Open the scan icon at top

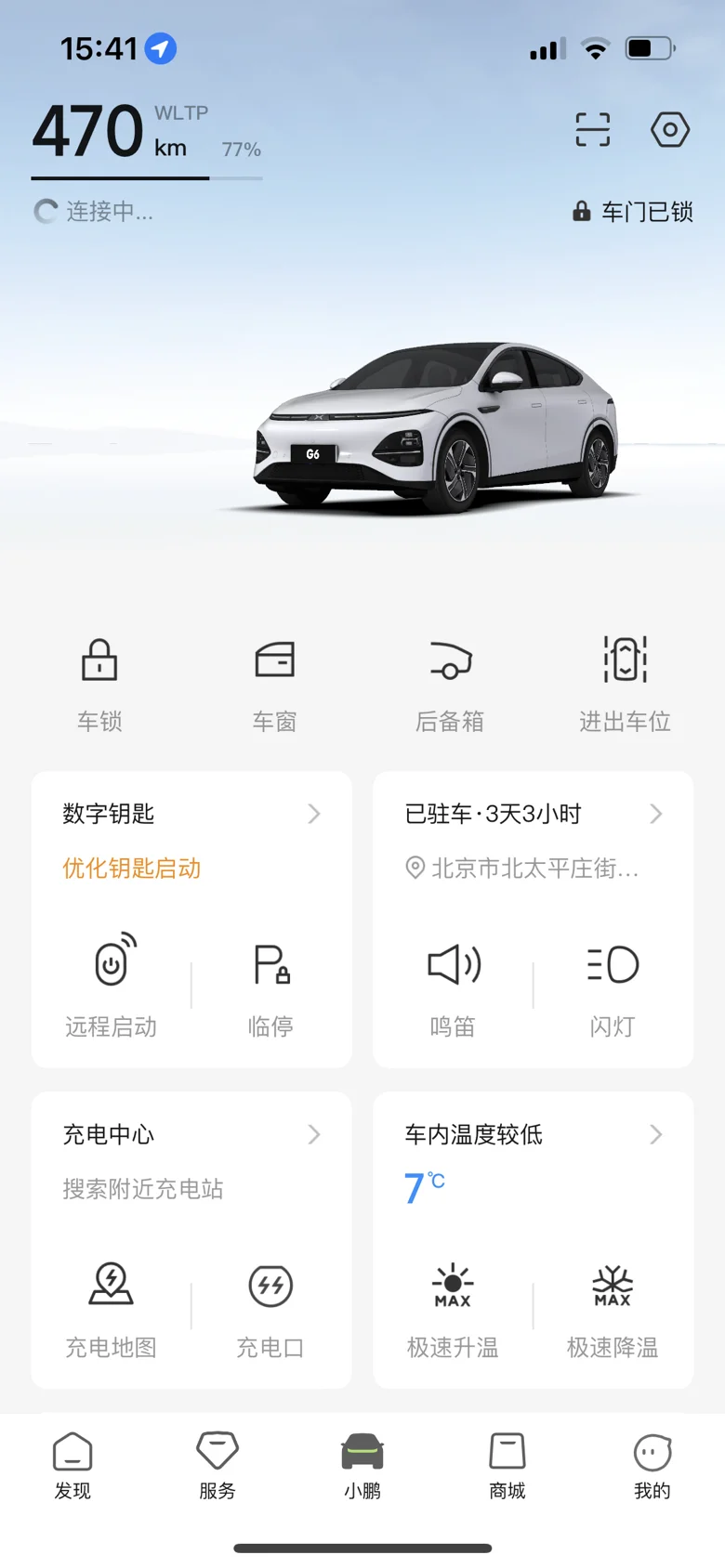593,130
